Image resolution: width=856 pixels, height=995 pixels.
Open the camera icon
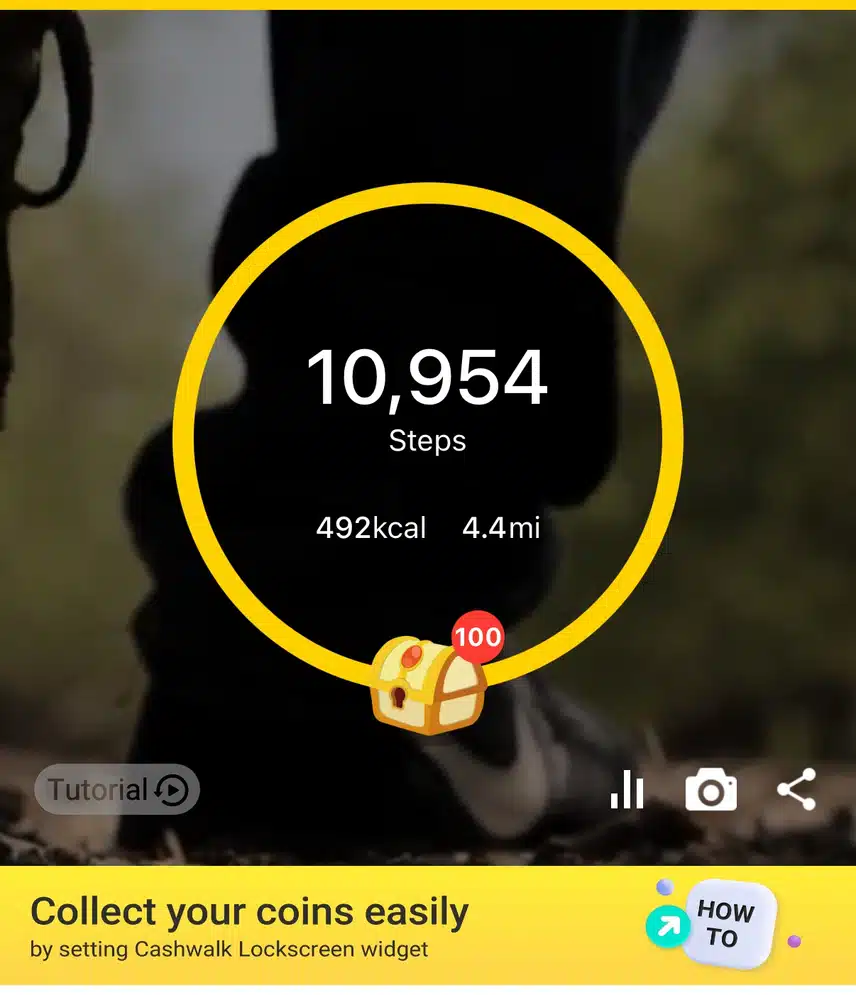click(710, 791)
